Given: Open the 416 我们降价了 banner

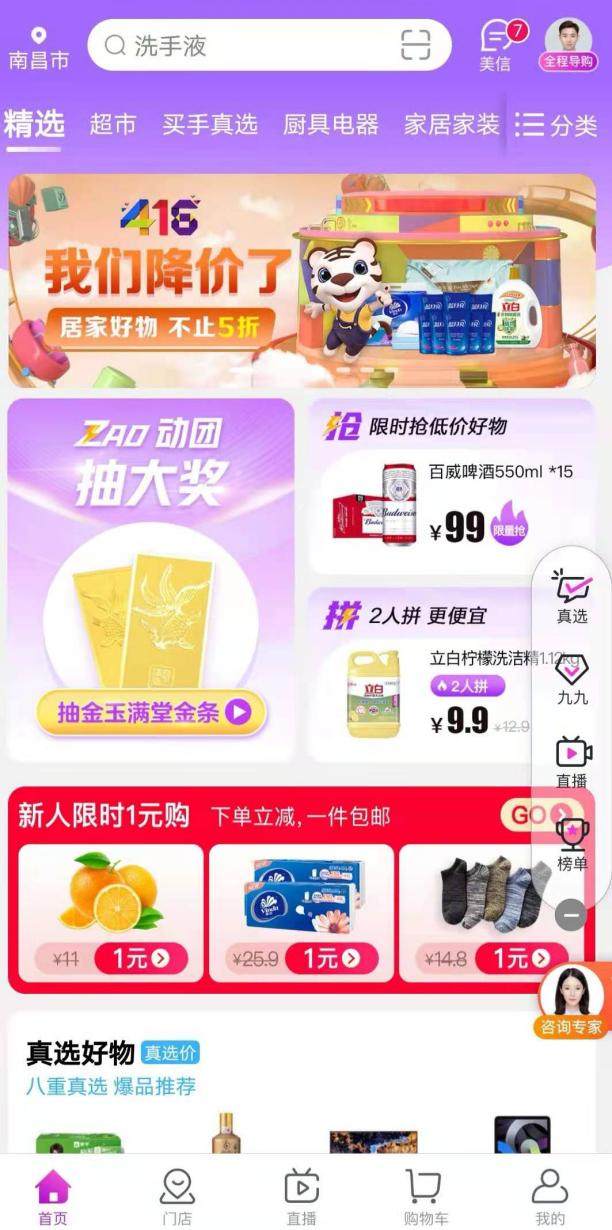Looking at the screenshot, I should (x=302, y=280).
